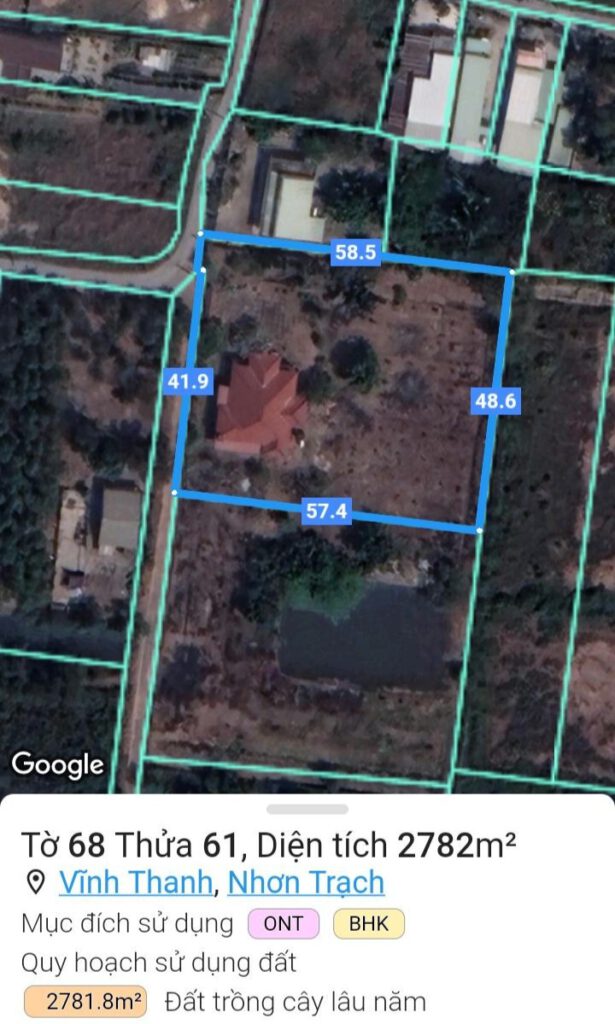The height and width of the screenshot is (1024, 615).
Task: Open the Vĩnh Thanh commune link
Action: [x=136, y=882]
